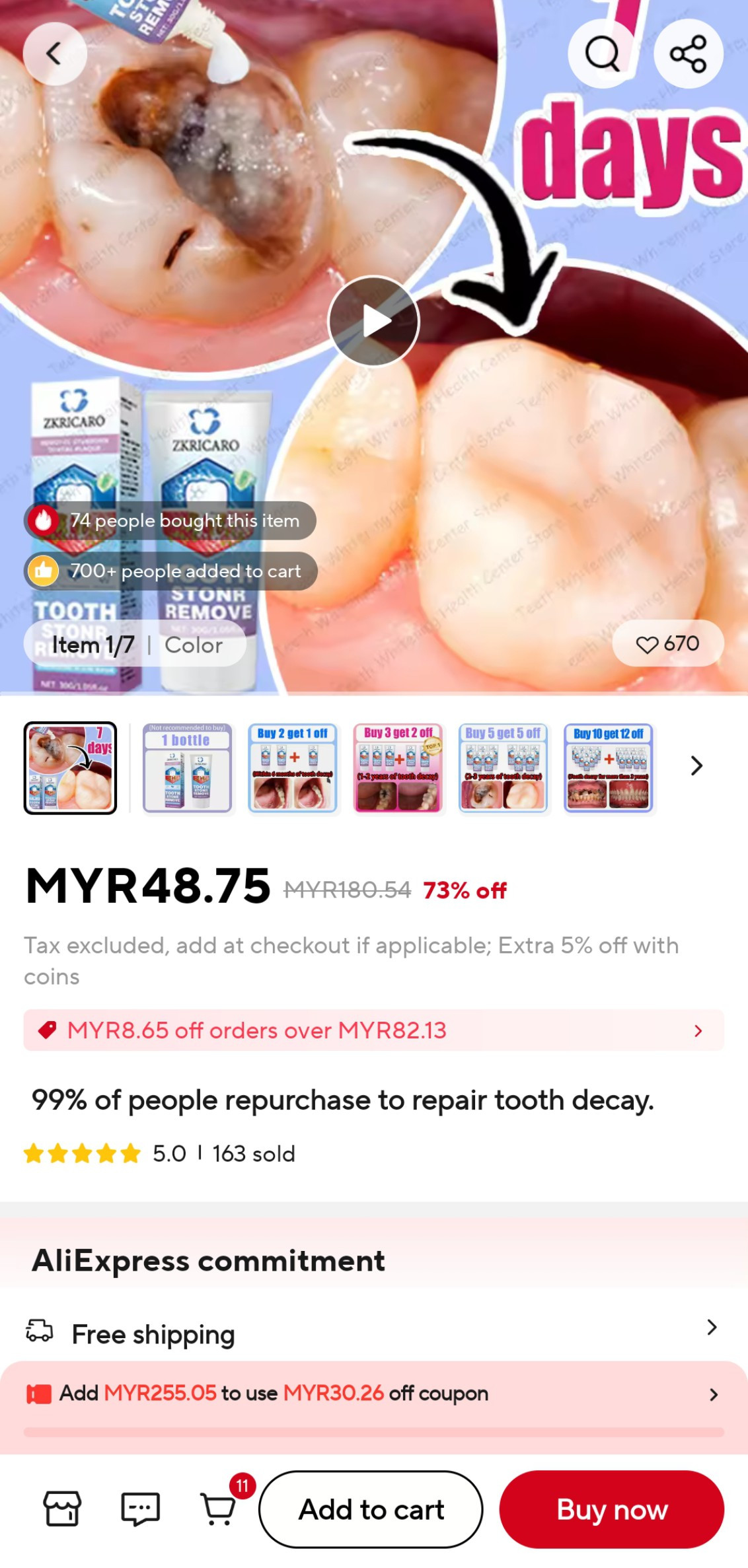Choose the Buy 10 get 12 off option

pos(608,768)
